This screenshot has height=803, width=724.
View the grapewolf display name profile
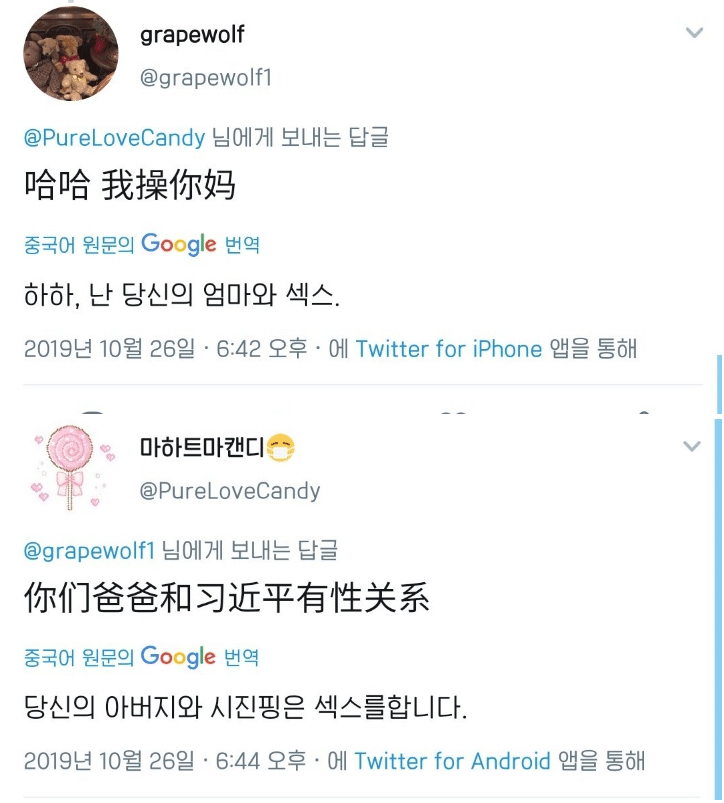[192, 35]
